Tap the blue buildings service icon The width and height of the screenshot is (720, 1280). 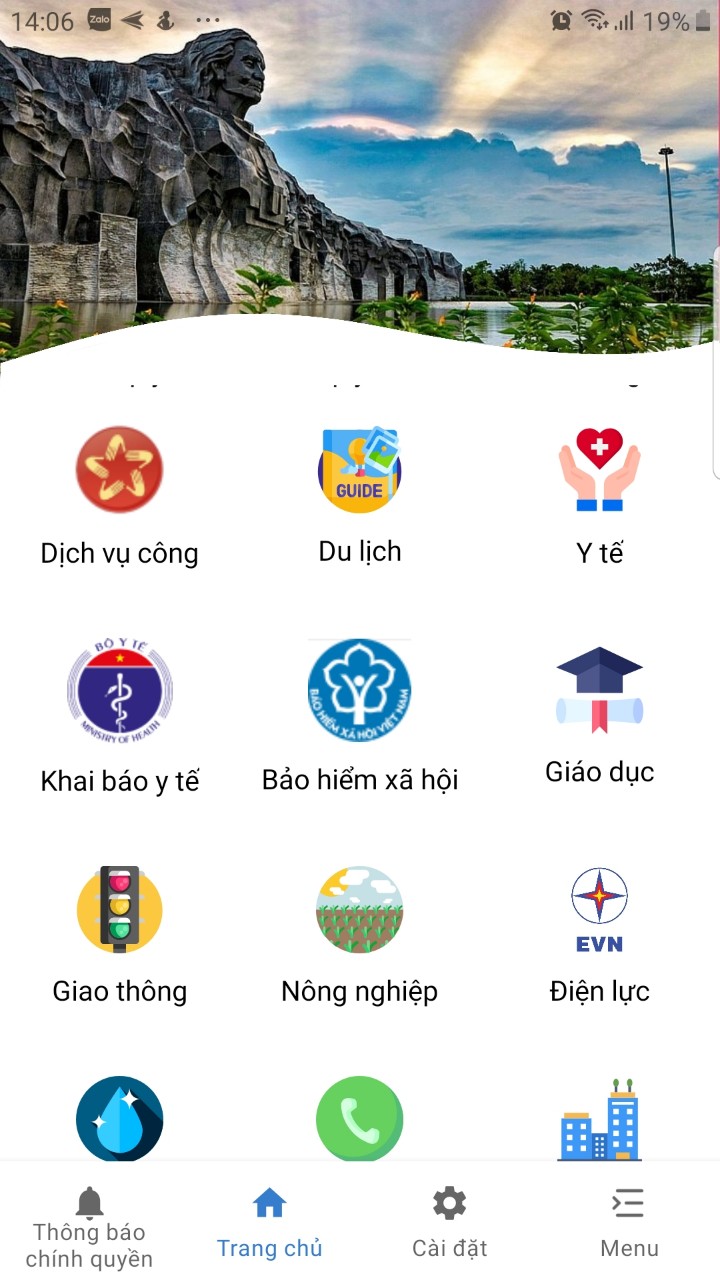click(599, 1120)
